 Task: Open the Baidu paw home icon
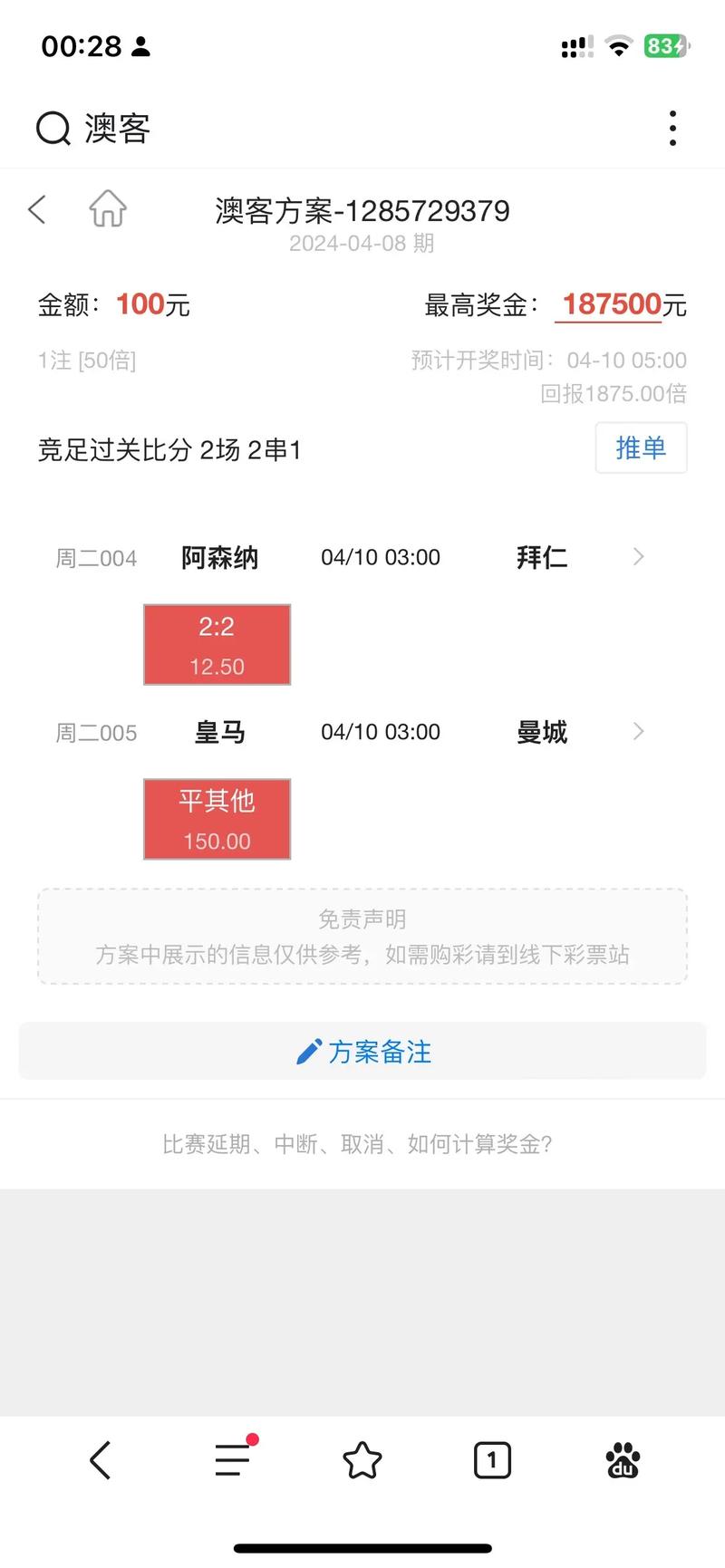623,1459
